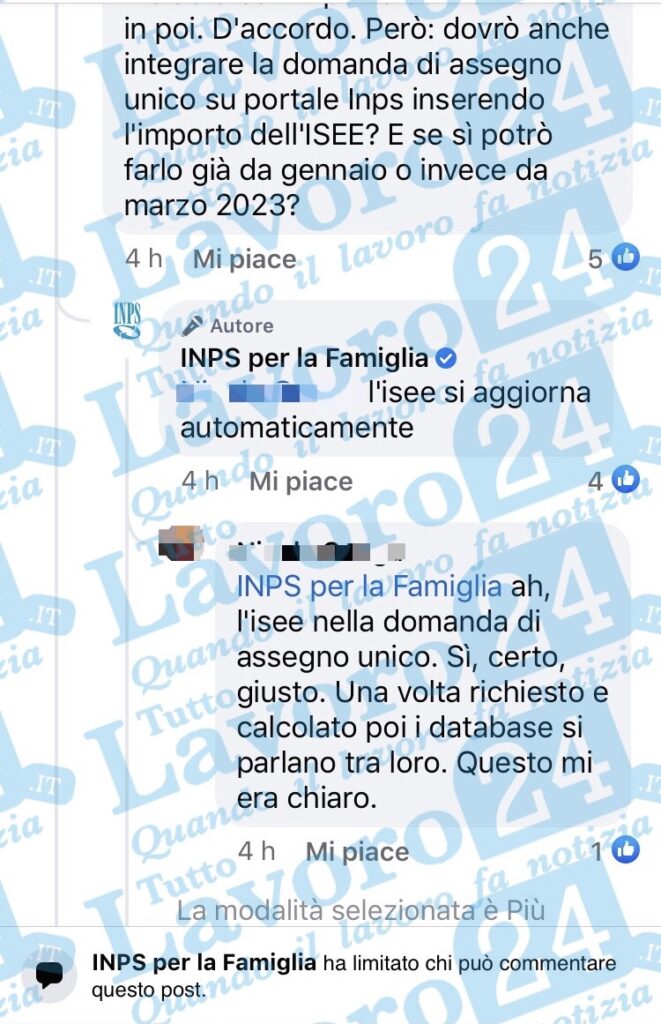
Task: Like the reply ending "Questo mi era chiaro"
Action: coord(357,852)
